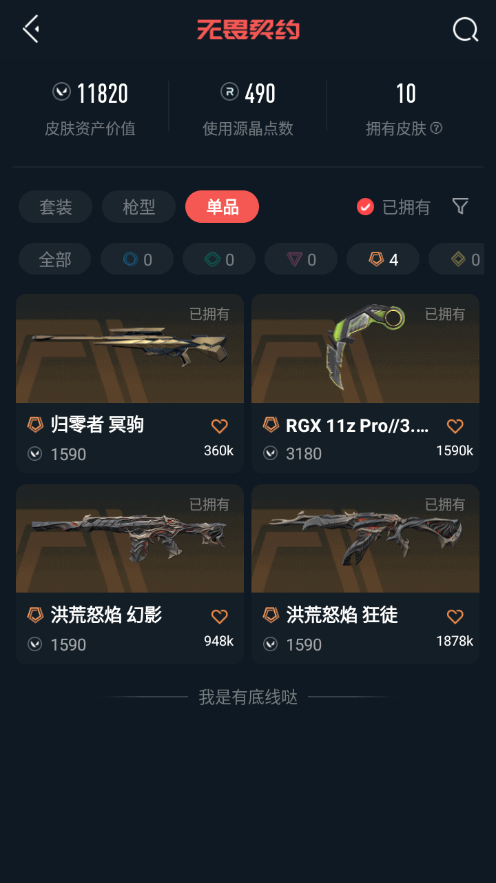The height and width of the screenshot is (883, 496).
Task: Select the green diamond tier chip
Action: point(219,259)
